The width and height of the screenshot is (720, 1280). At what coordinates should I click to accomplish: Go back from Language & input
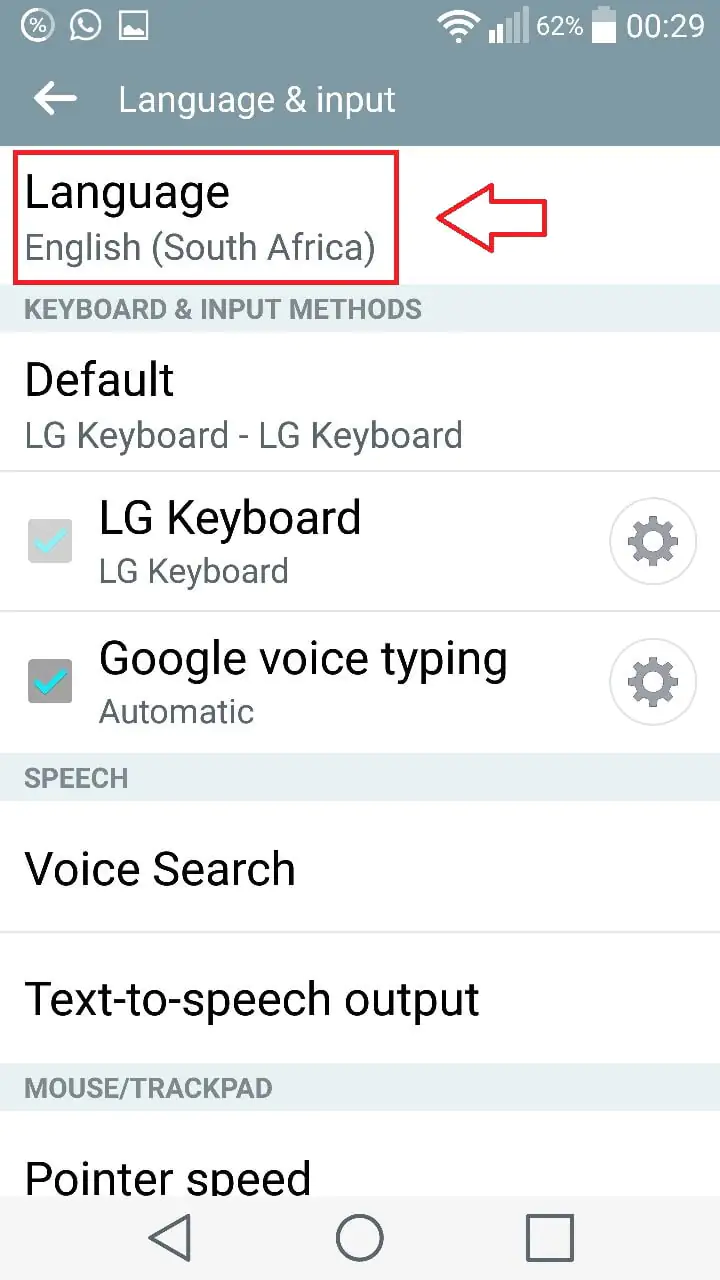pos(55,98)
